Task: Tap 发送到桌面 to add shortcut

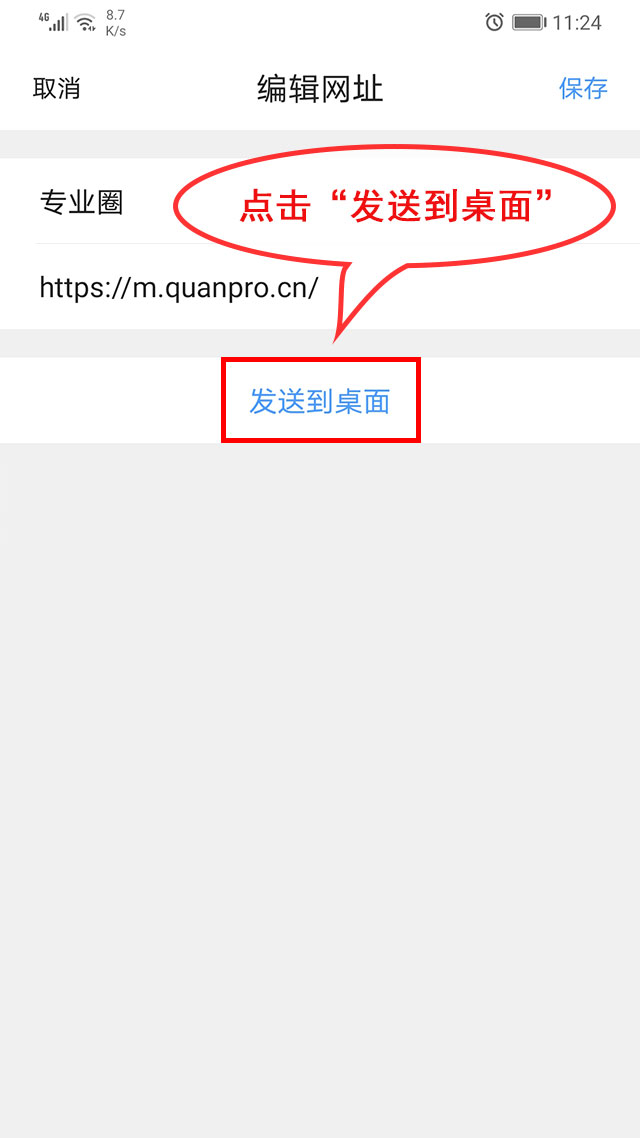Action: coord(320,401)
